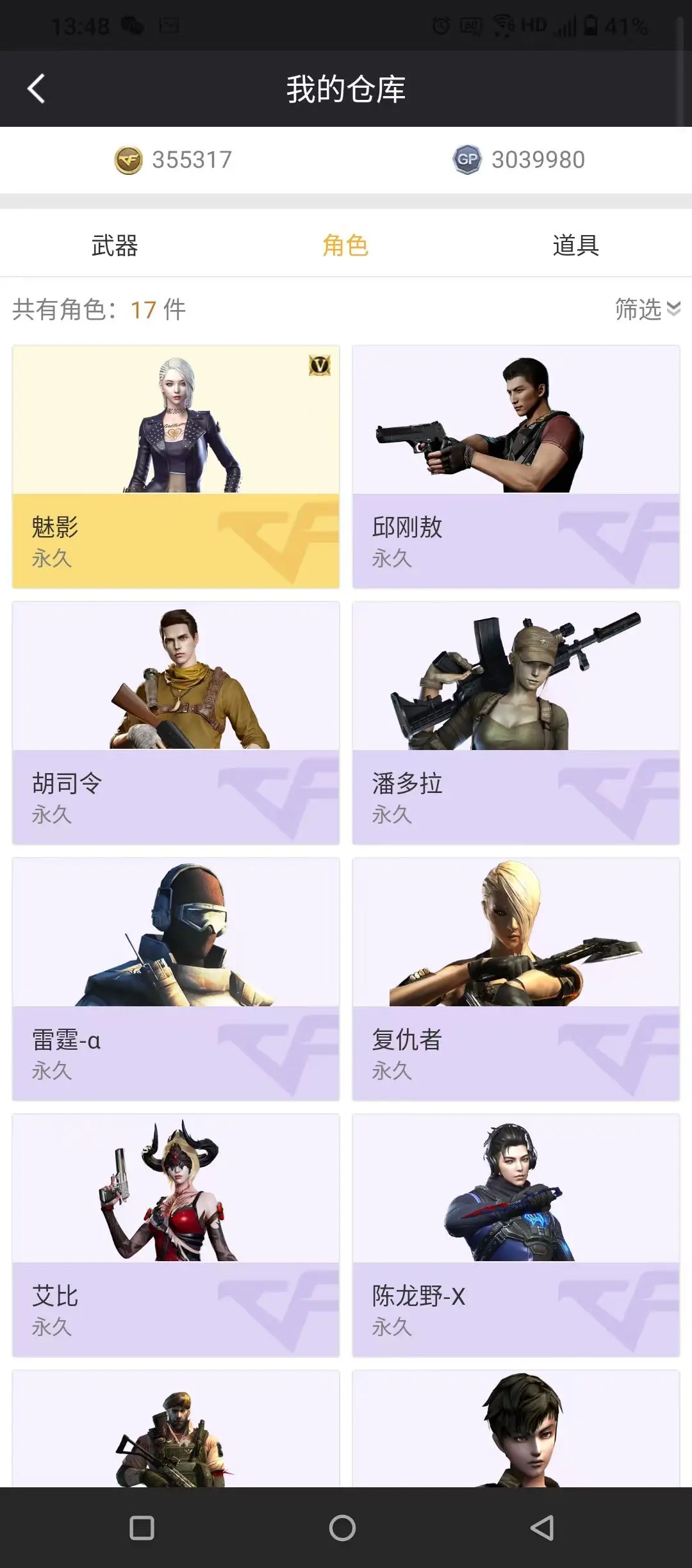Image resolution: width=692 pixels, height=1568 pixels.
Task: Open the 潘多拉 character card
Action: (516, 723)
